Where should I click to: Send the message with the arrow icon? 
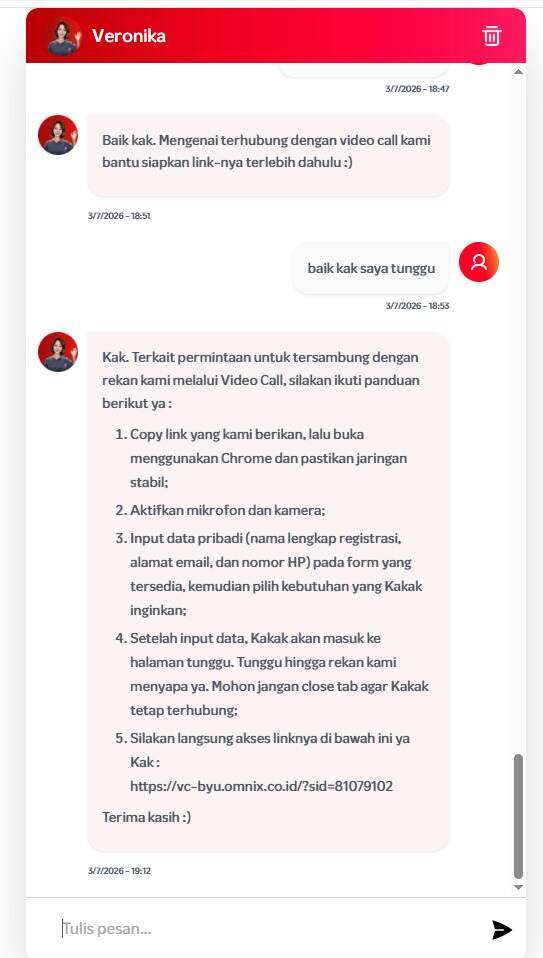501,929
